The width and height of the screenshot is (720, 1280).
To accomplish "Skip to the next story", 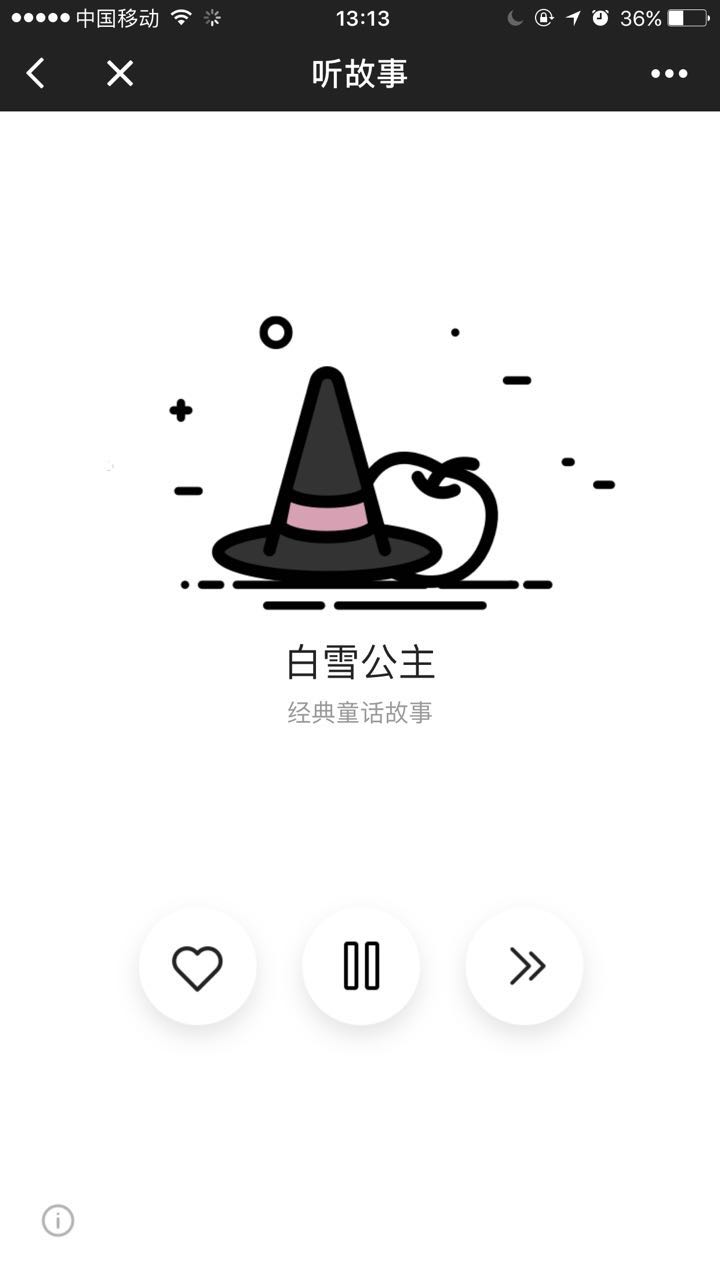I will (x=524, y=966).
